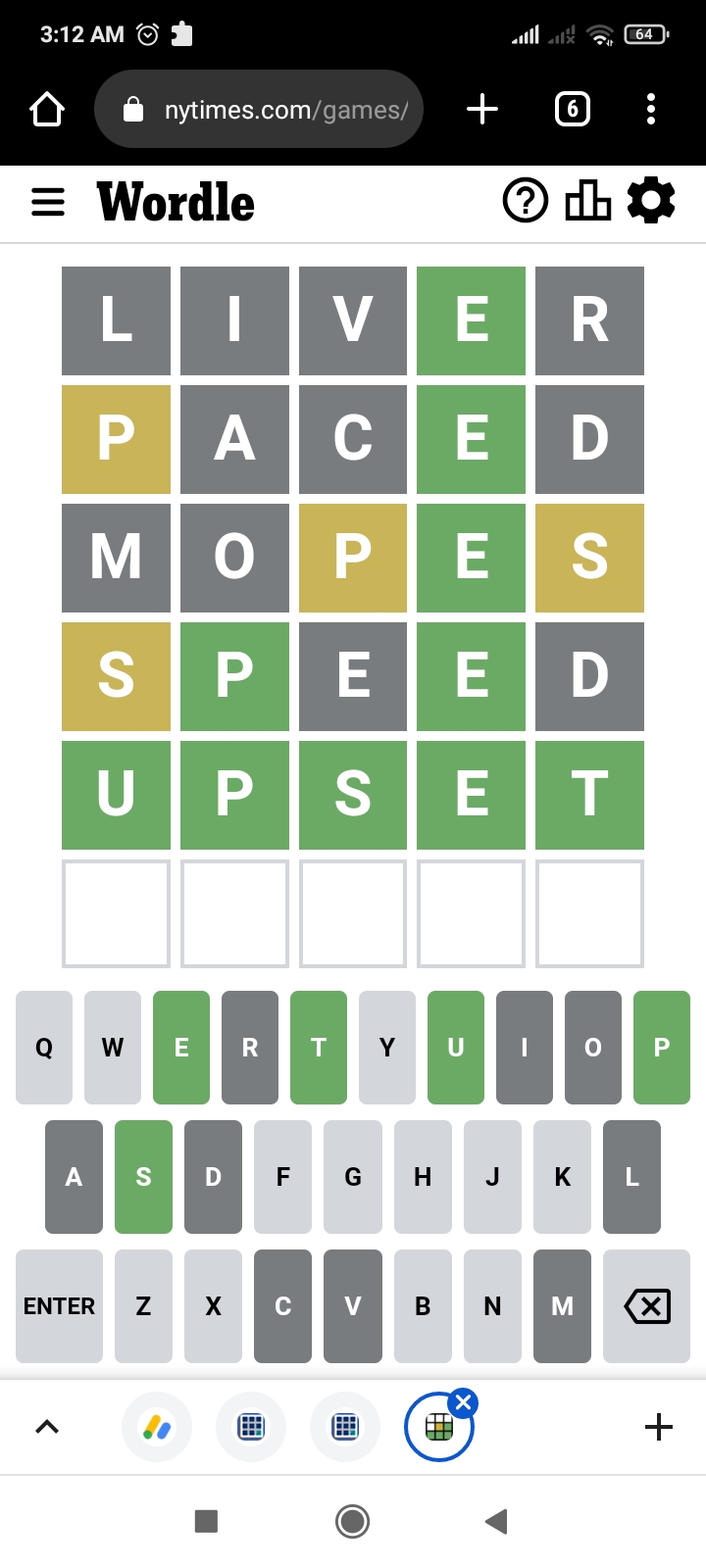
Task: Tap the letter Y key
Action: 387,1048
